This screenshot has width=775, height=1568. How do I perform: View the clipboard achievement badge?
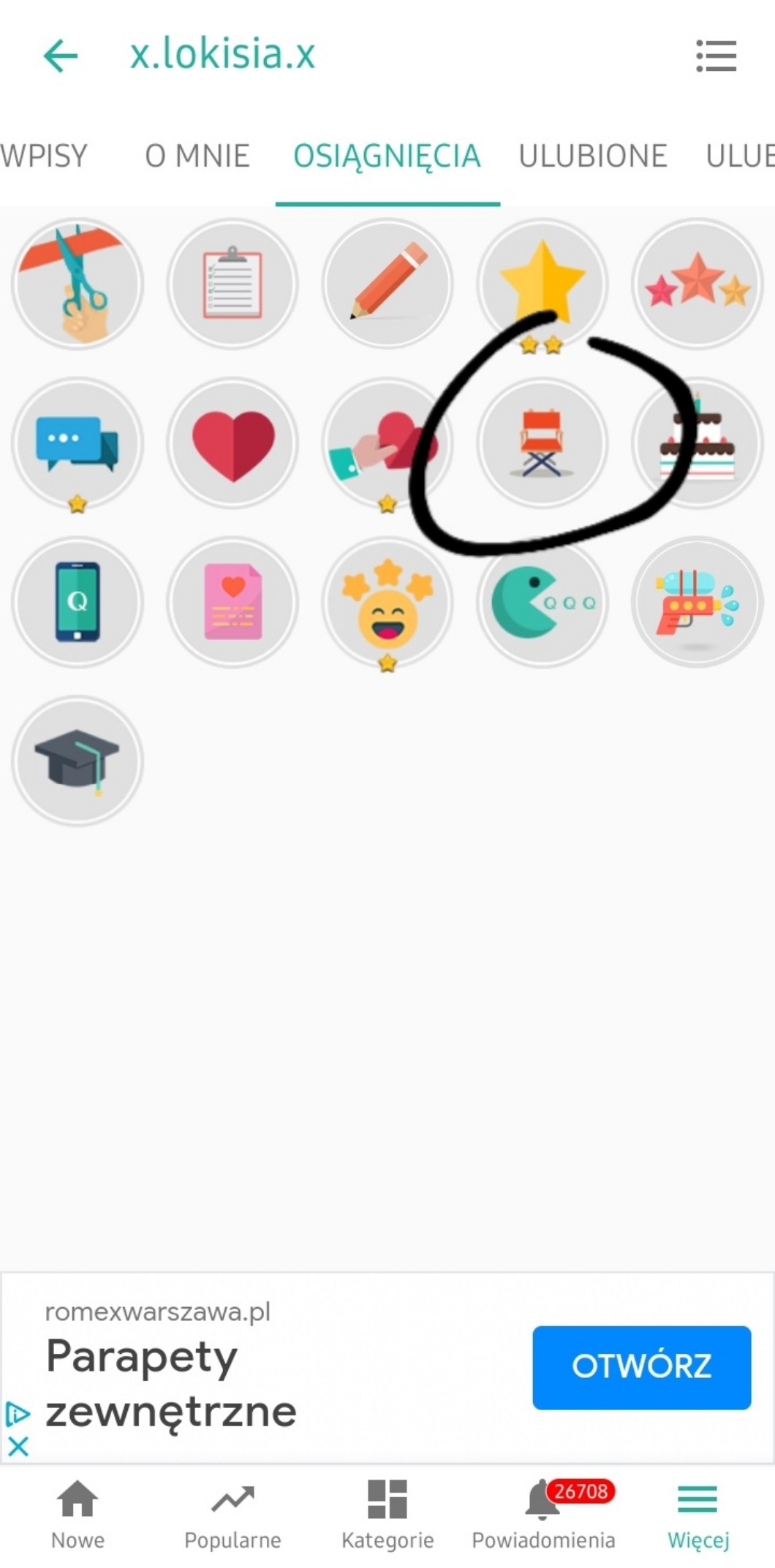coord(232,283)
